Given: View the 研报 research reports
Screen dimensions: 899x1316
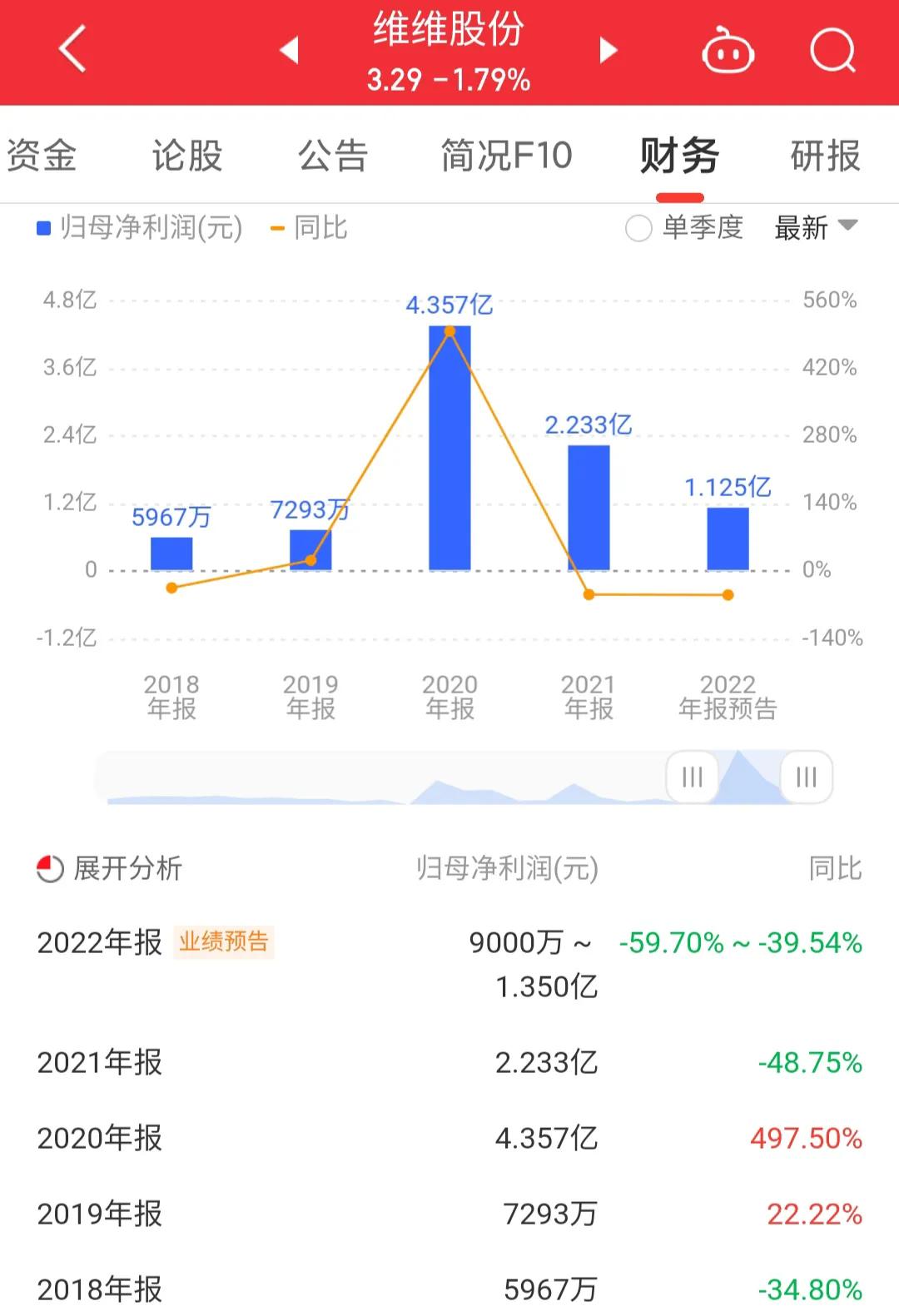Looking at the screenshot, I should (x=824, y=155).
